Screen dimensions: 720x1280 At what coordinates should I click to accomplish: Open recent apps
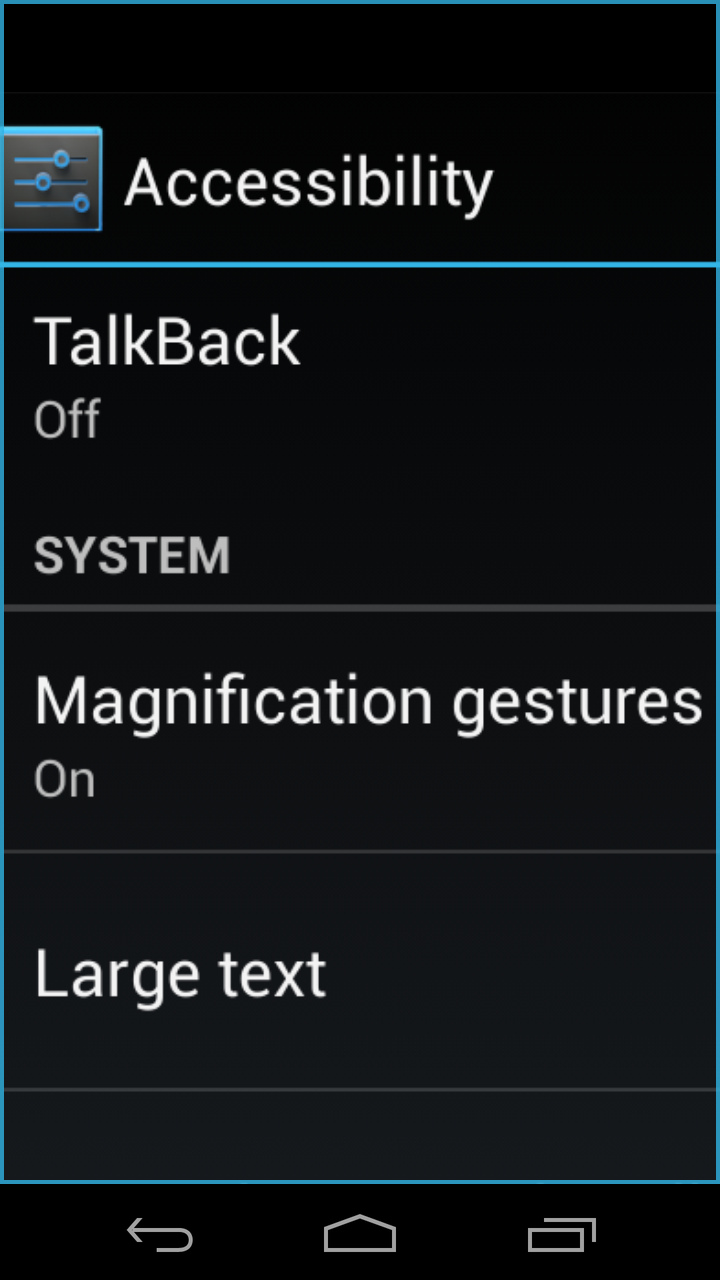(x=561, y=1234)
